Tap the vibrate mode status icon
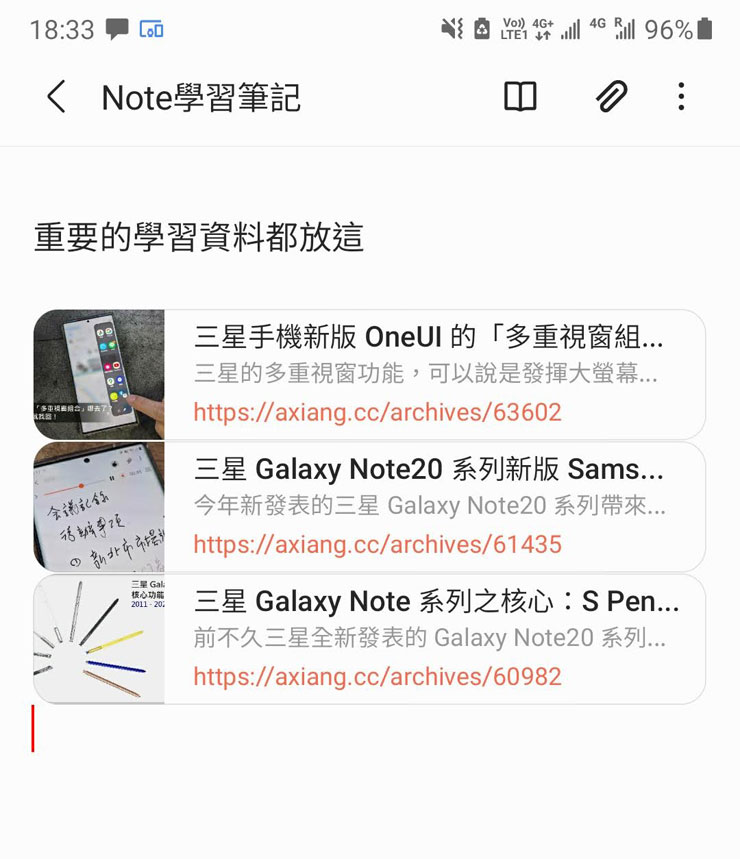The width and height of the screenshot is (740, 859). click(453, 27)
